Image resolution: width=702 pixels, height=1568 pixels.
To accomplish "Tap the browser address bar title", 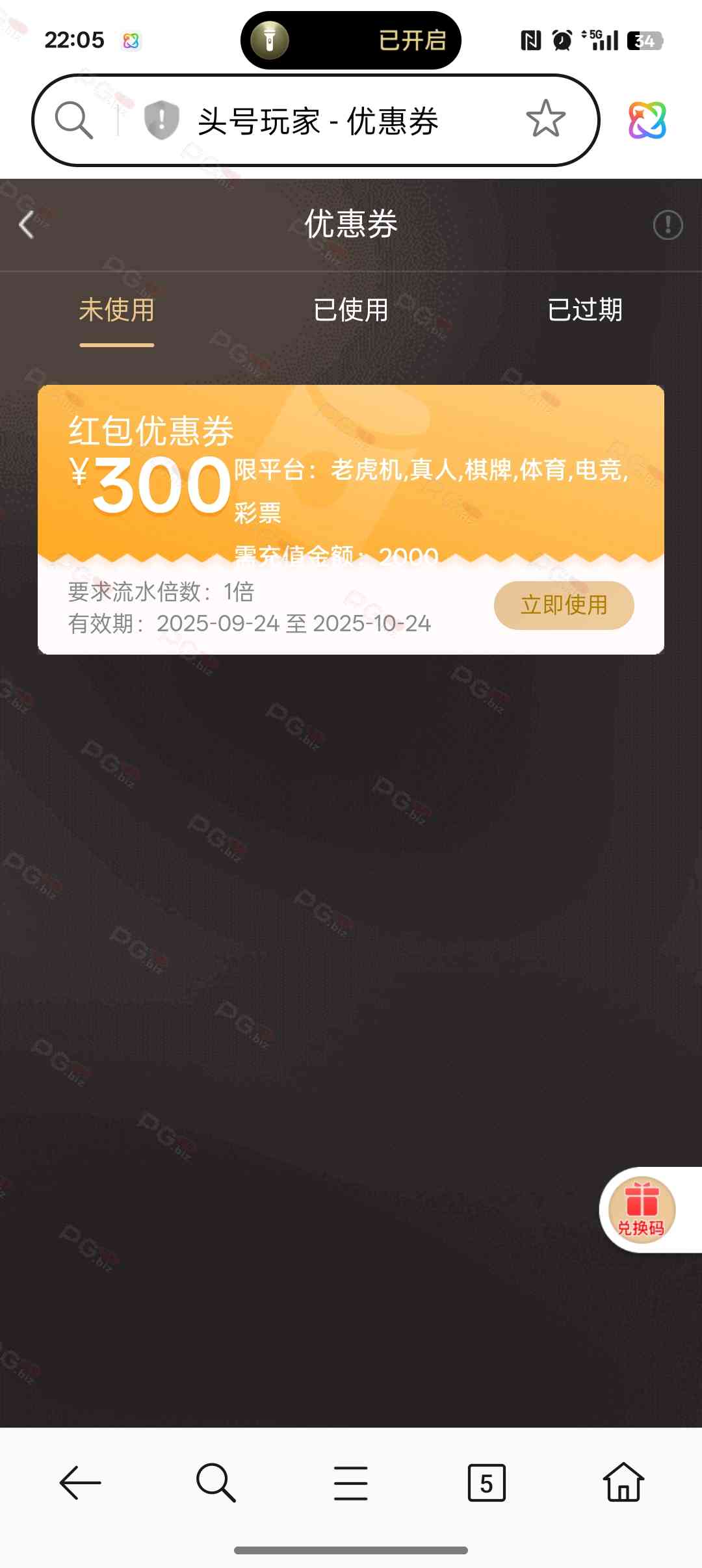I will pyautogui.click(x=318, y=121).
